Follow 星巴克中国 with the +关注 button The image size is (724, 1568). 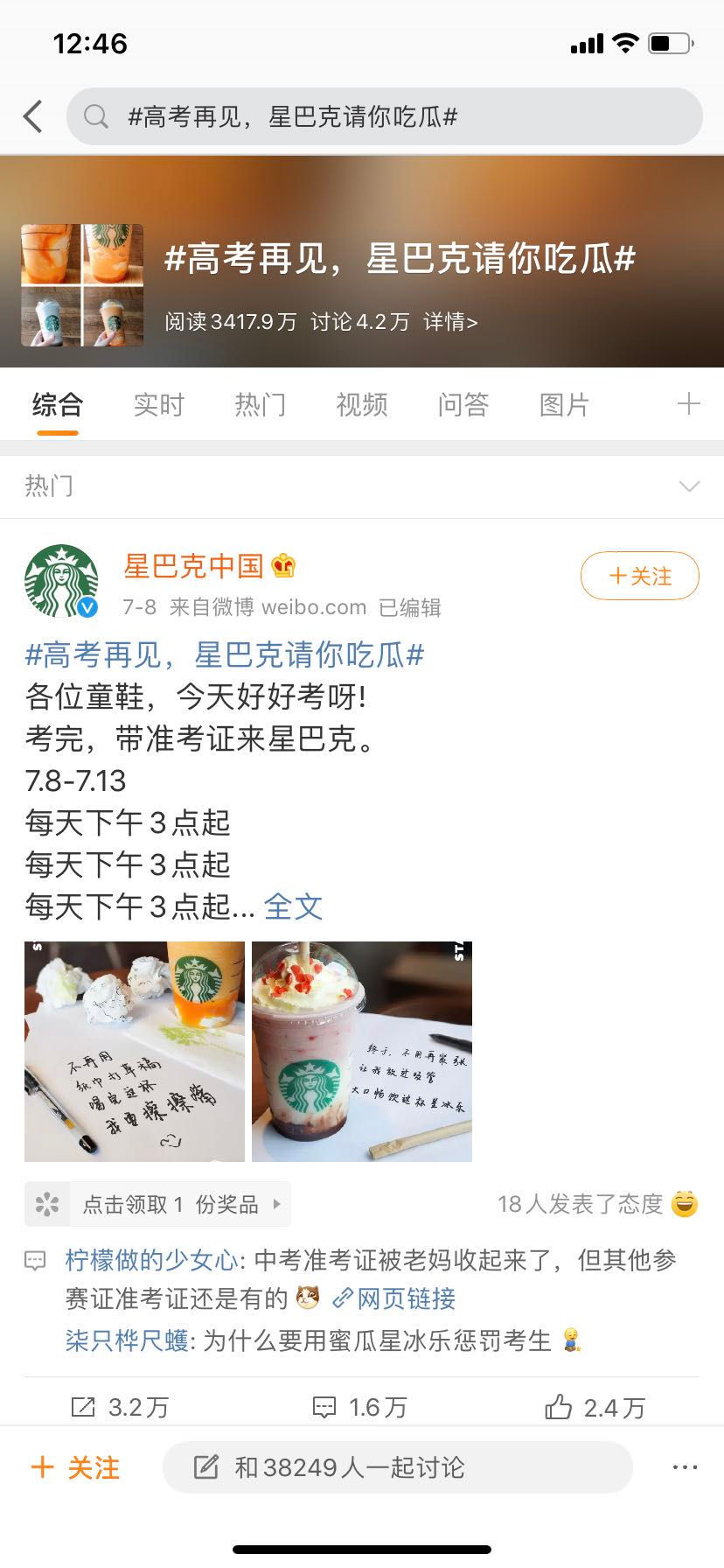coord(639,576)
